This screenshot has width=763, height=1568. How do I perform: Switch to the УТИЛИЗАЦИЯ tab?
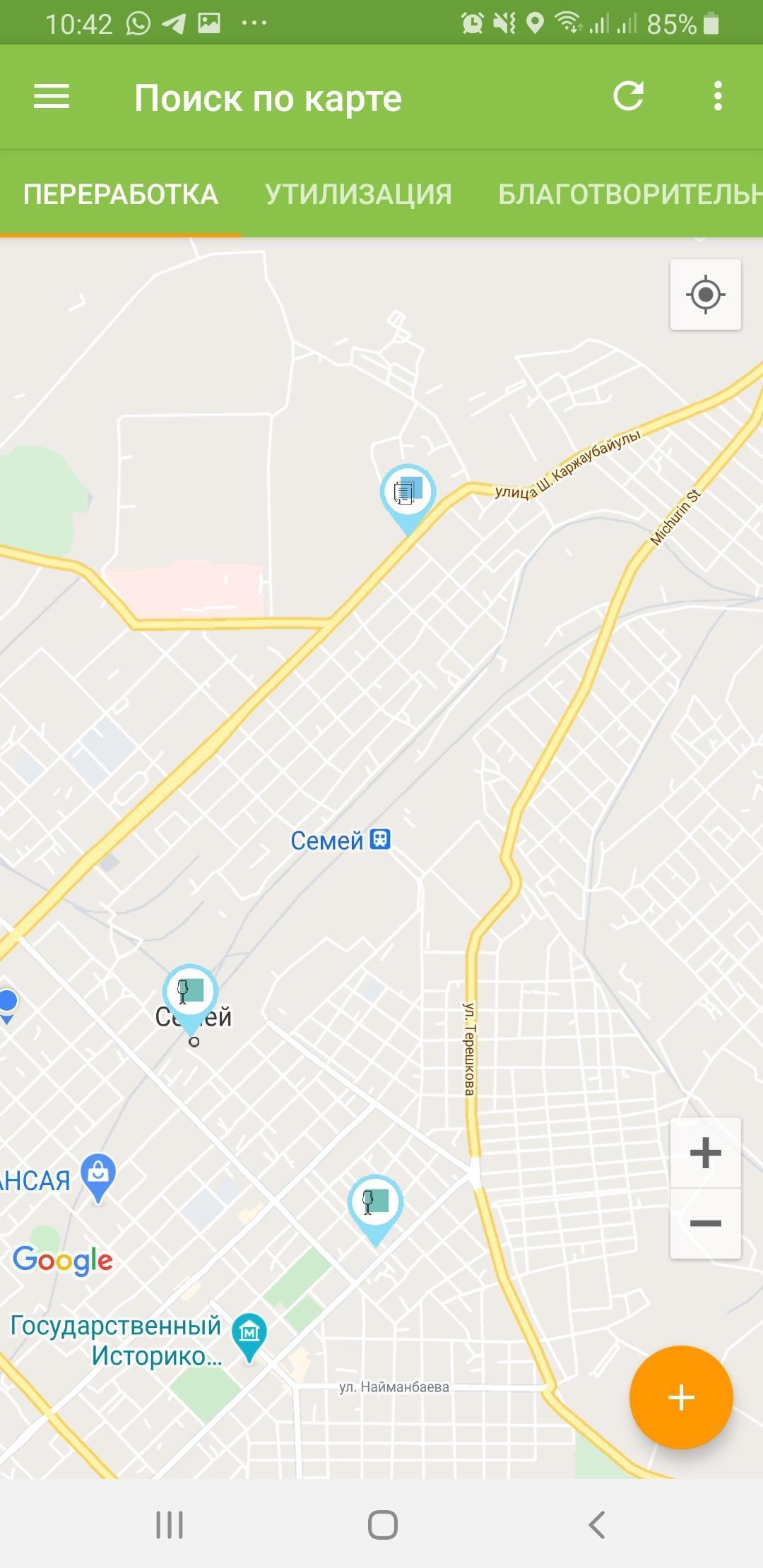click(x=359, y=194)
